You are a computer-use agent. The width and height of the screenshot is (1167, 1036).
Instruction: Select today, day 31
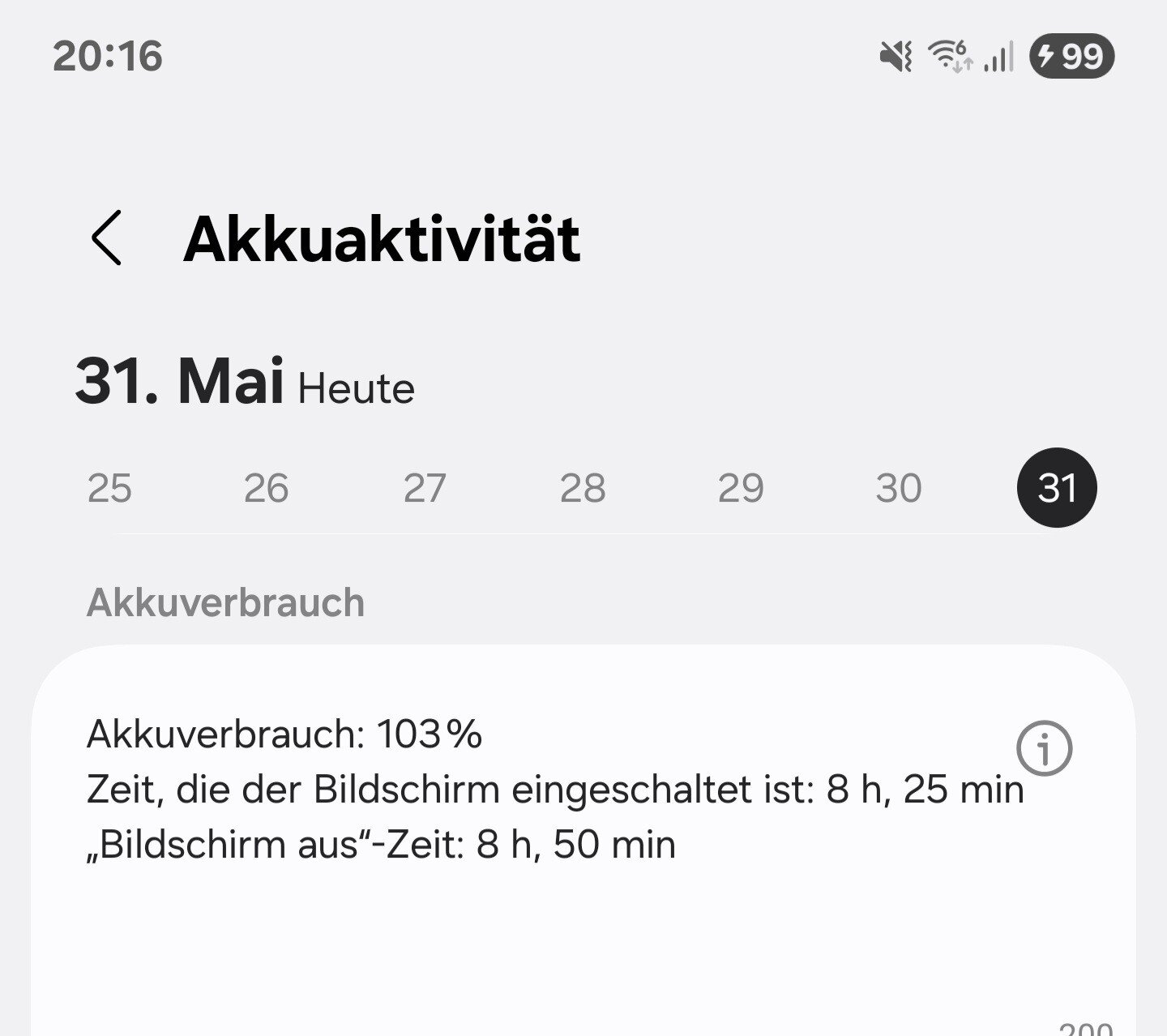tap(1057, 488)
